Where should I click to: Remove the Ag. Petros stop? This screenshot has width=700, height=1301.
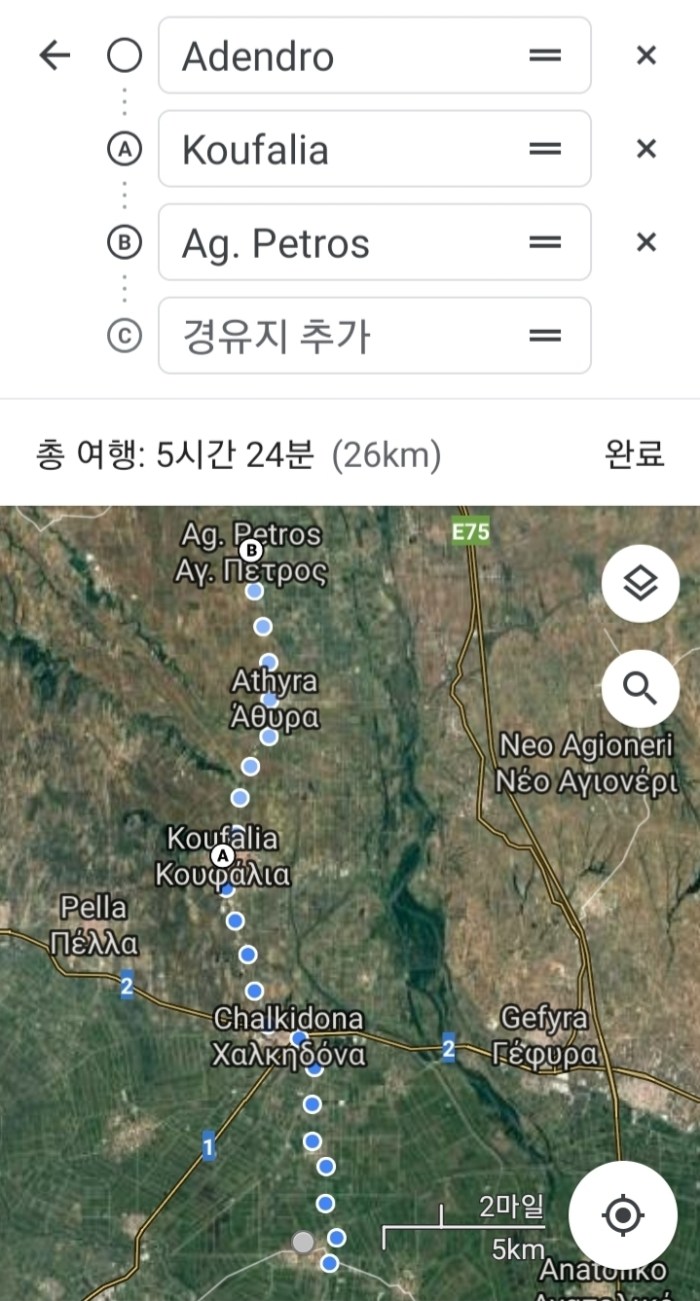tap(646, 242)
